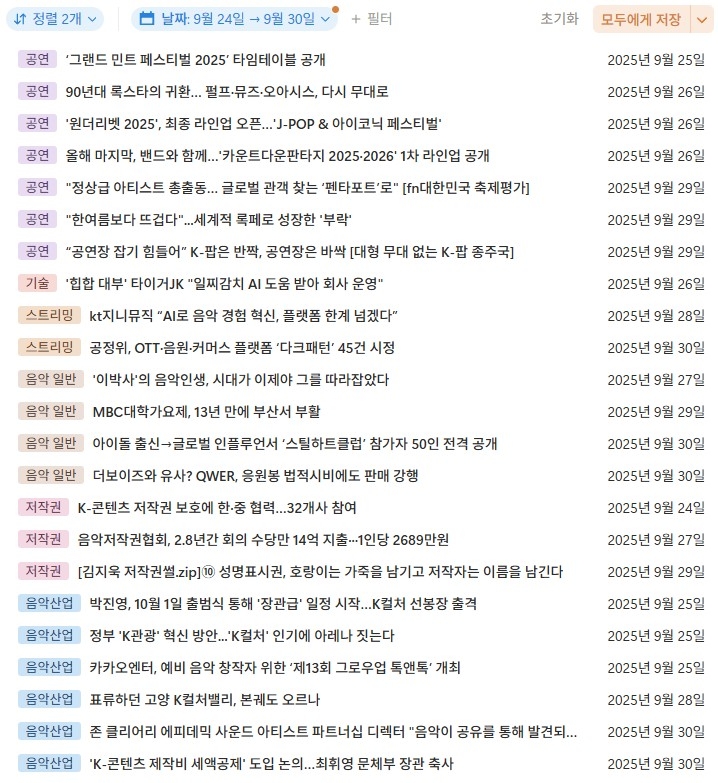The width and height of the screenshot is (718, 783).
Task: Tap 초기화 to reset filters
Action: 559,19
